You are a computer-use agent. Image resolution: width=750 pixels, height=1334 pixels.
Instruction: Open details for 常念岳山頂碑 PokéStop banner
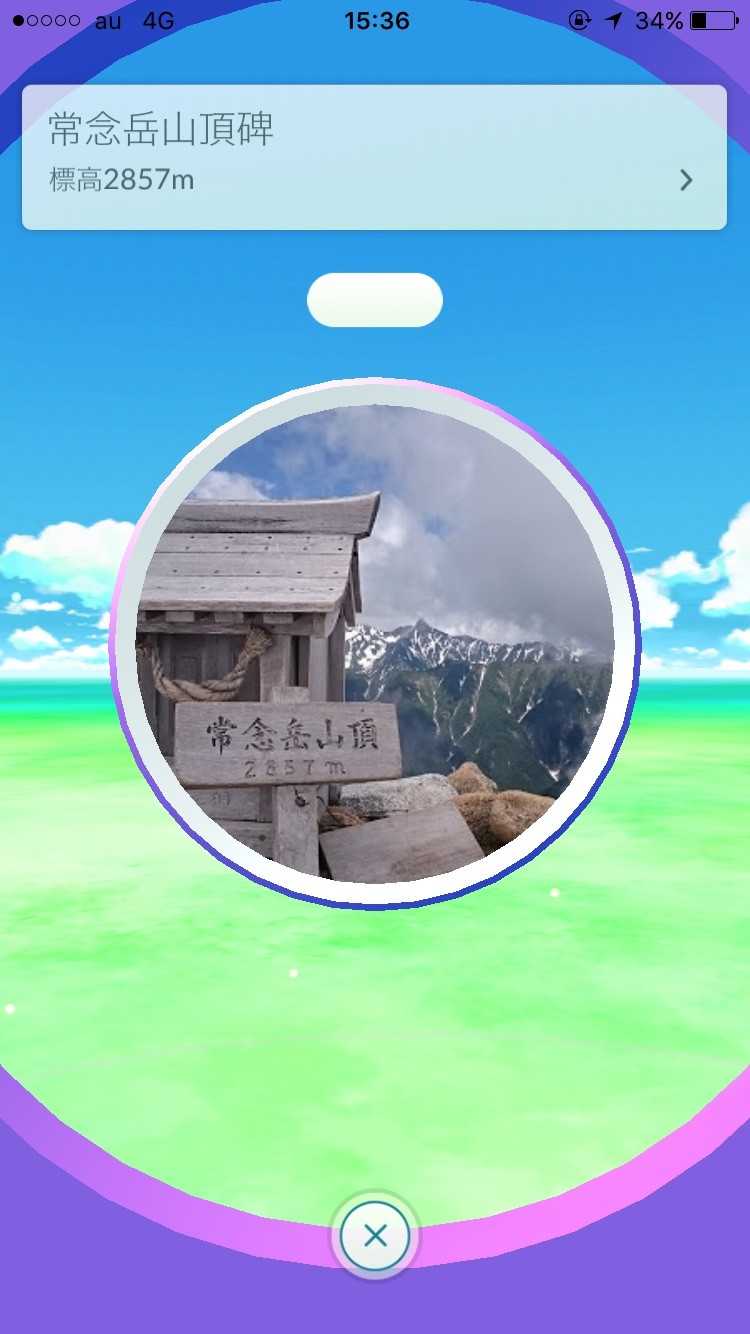(x=374, y=157)
